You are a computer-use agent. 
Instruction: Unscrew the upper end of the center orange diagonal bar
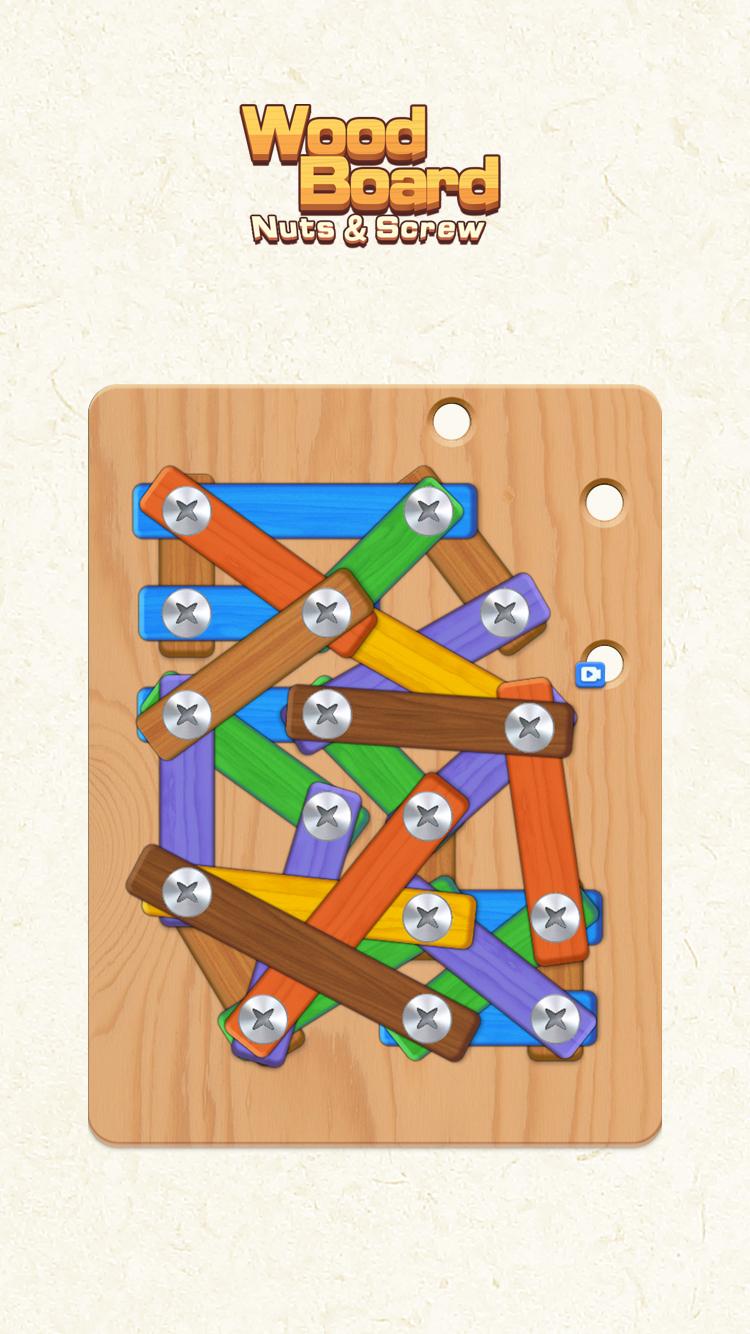(428, 815)
